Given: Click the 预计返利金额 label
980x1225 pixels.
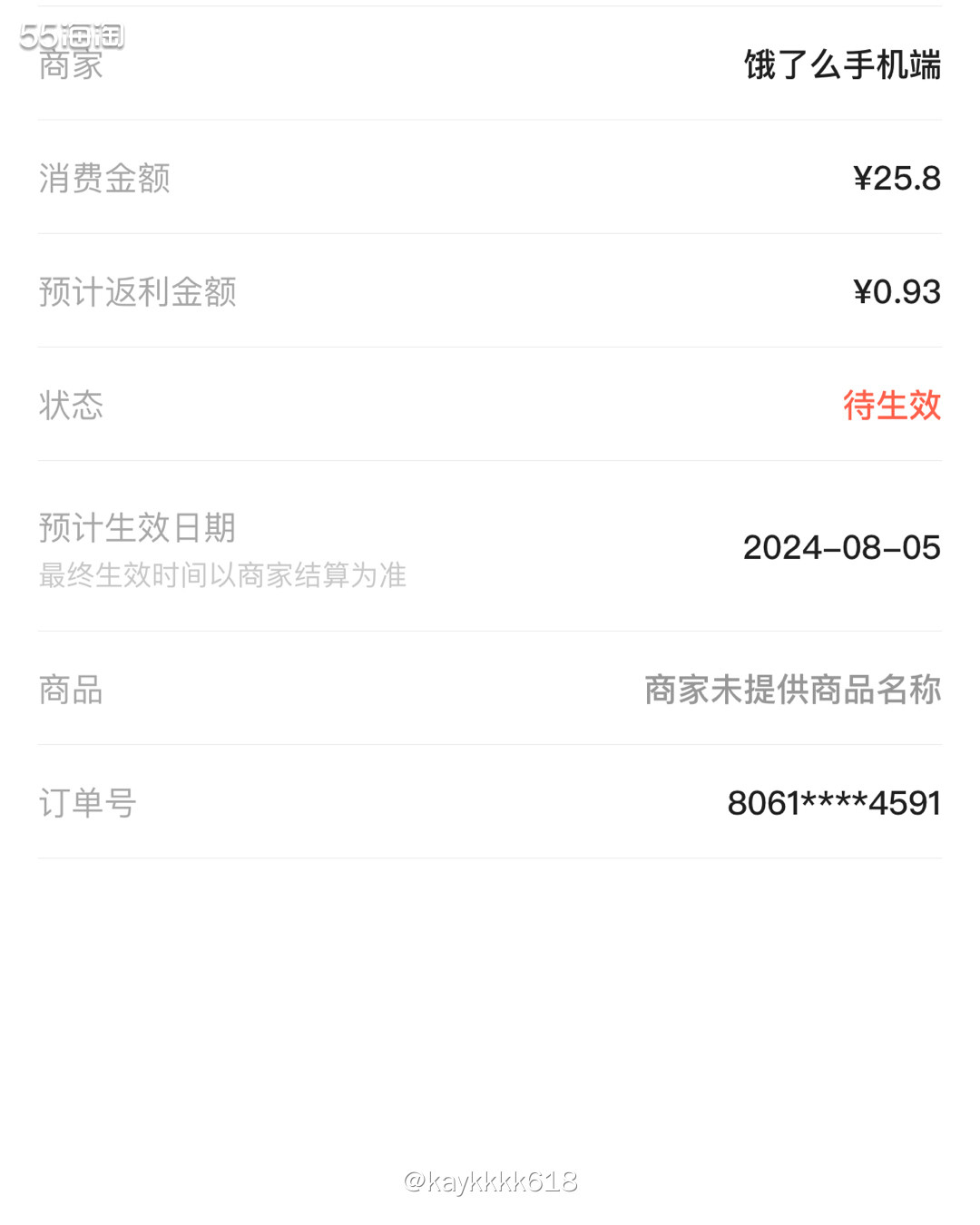Looking at the screenshot, I should tap(136, 292).
